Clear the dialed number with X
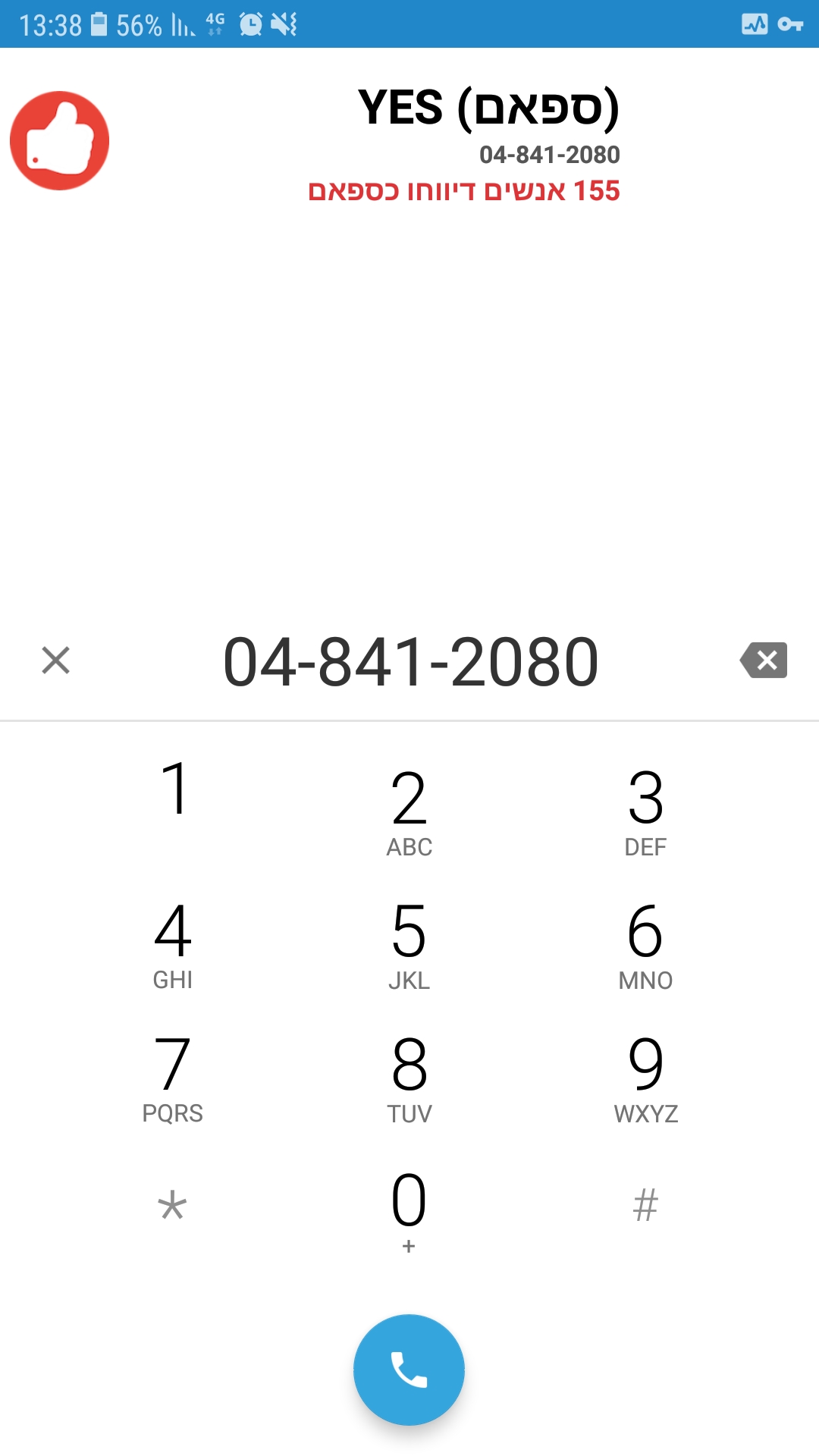Viewport: 819px width, 1456px height. point(55,660)
